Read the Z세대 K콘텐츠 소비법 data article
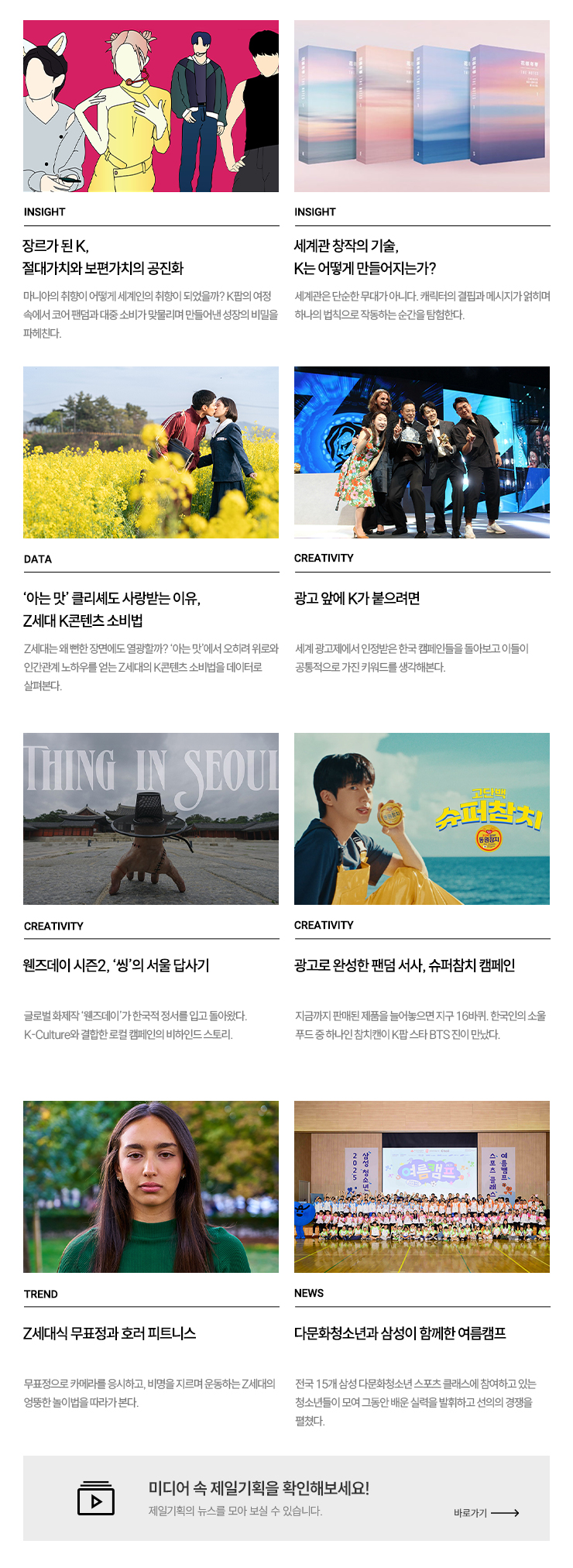Screen dimensions: 573x1568 [x=112, y=609]
